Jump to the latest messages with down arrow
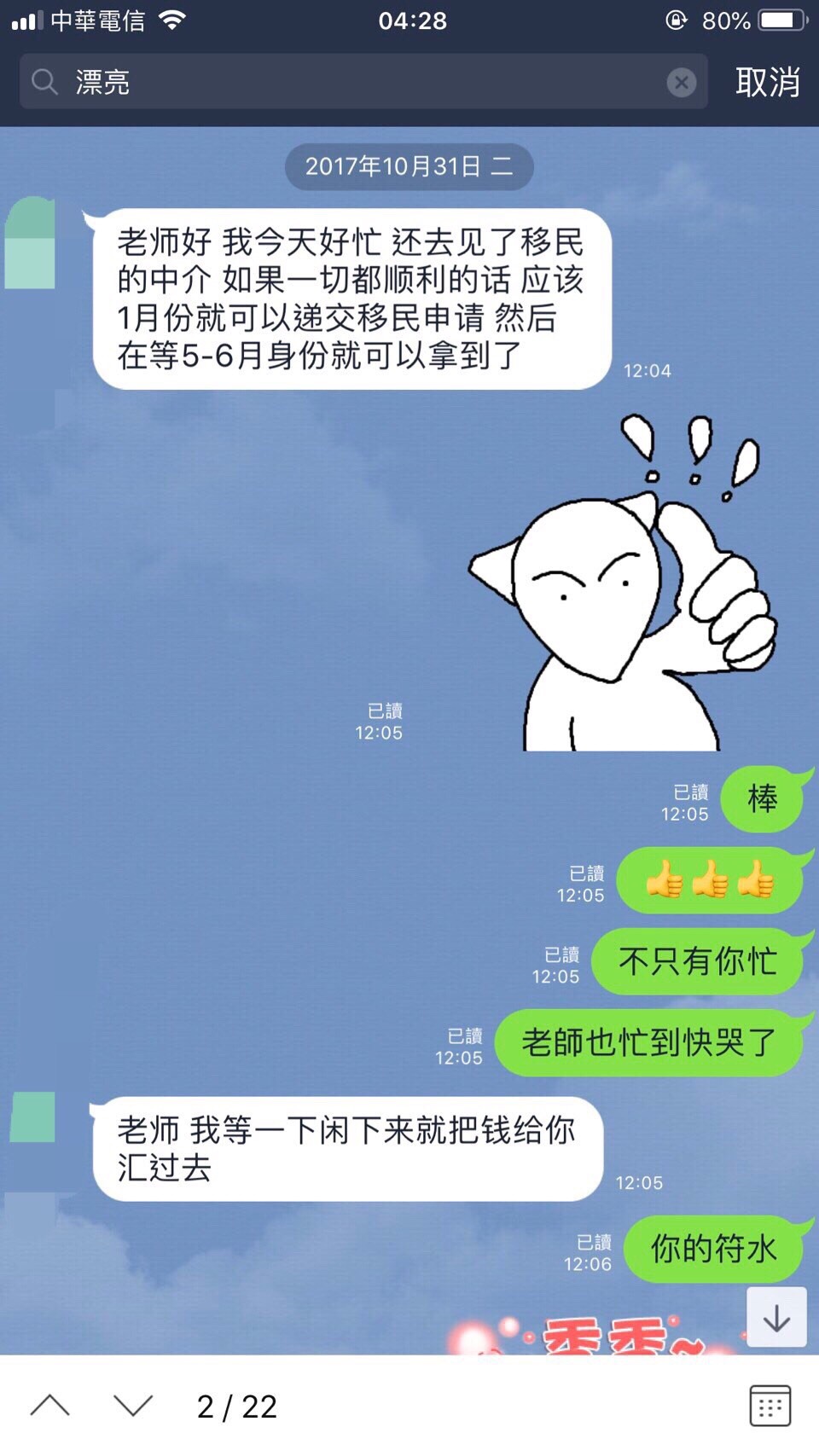This screenshot has height=1456, width=819. [775, 1318]
